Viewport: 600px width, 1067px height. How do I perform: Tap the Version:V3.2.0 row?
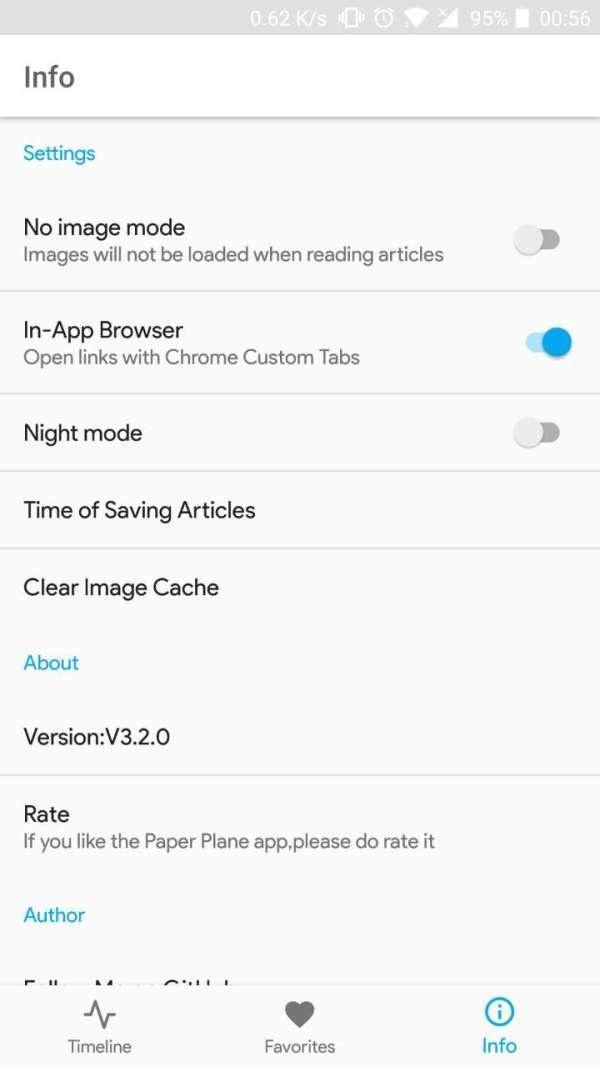pos(97,737)
